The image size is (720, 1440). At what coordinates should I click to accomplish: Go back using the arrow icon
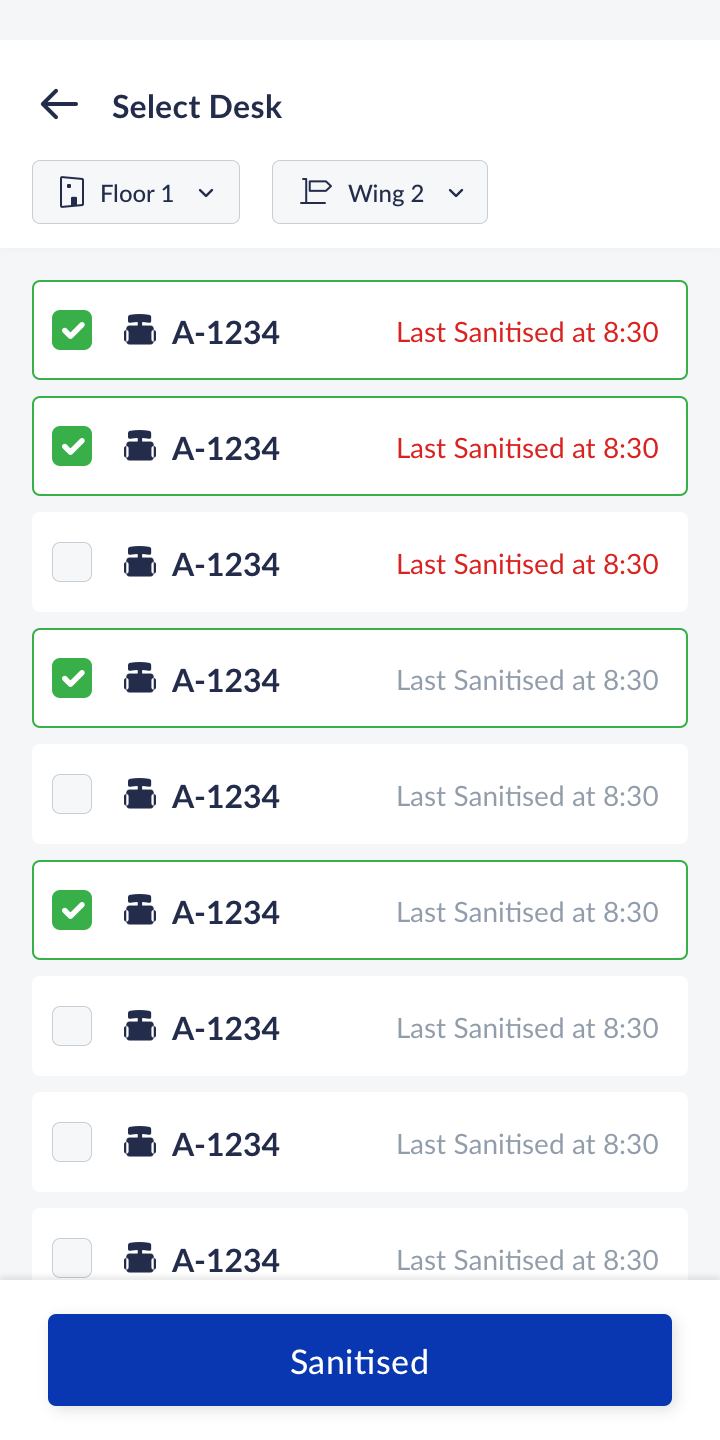coord(59,105)
